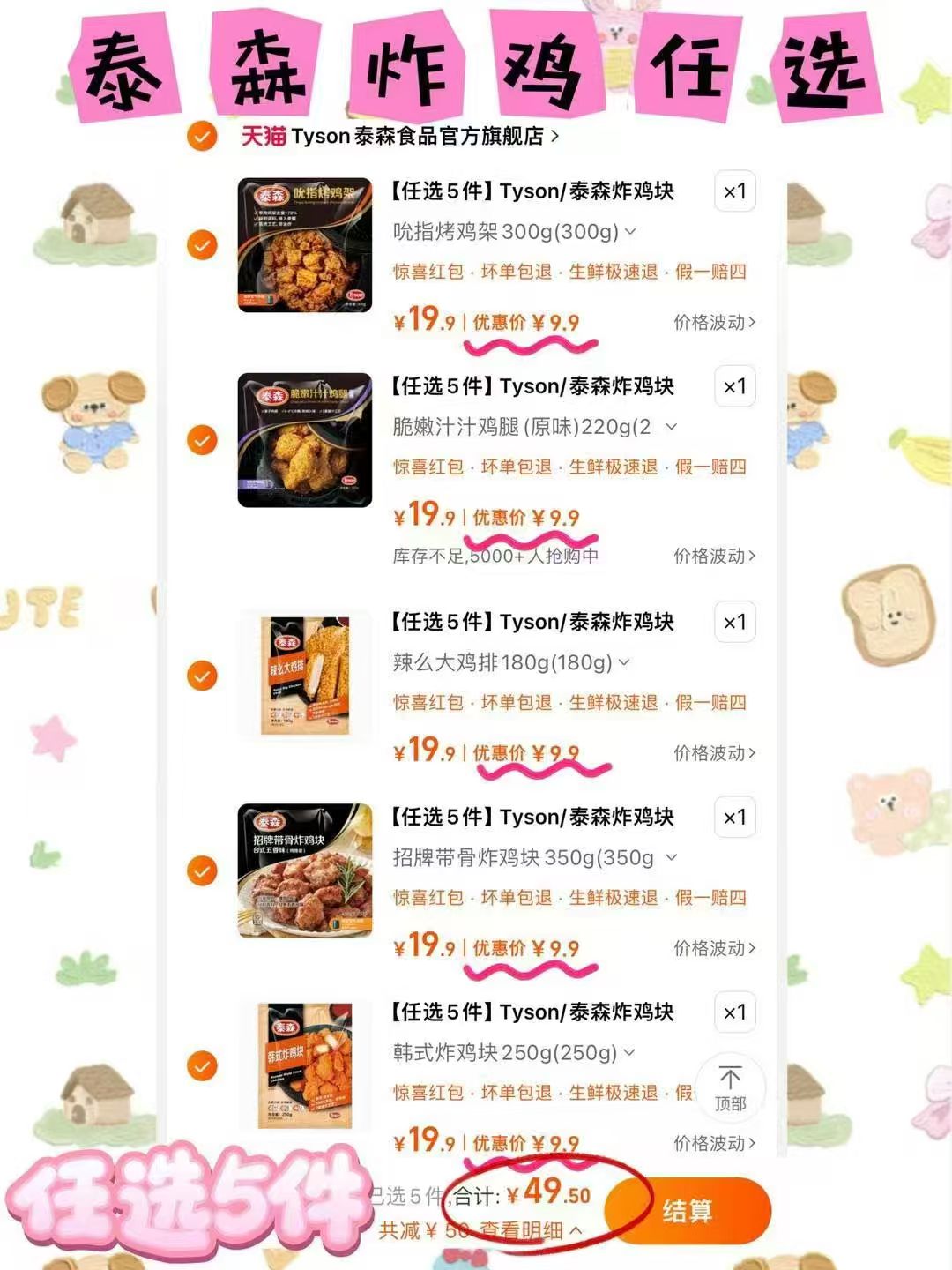Click the ×1 quantity for 辣么大鸡排
The width and height of the screenshot is (952, 1270).
pos(734,622)
